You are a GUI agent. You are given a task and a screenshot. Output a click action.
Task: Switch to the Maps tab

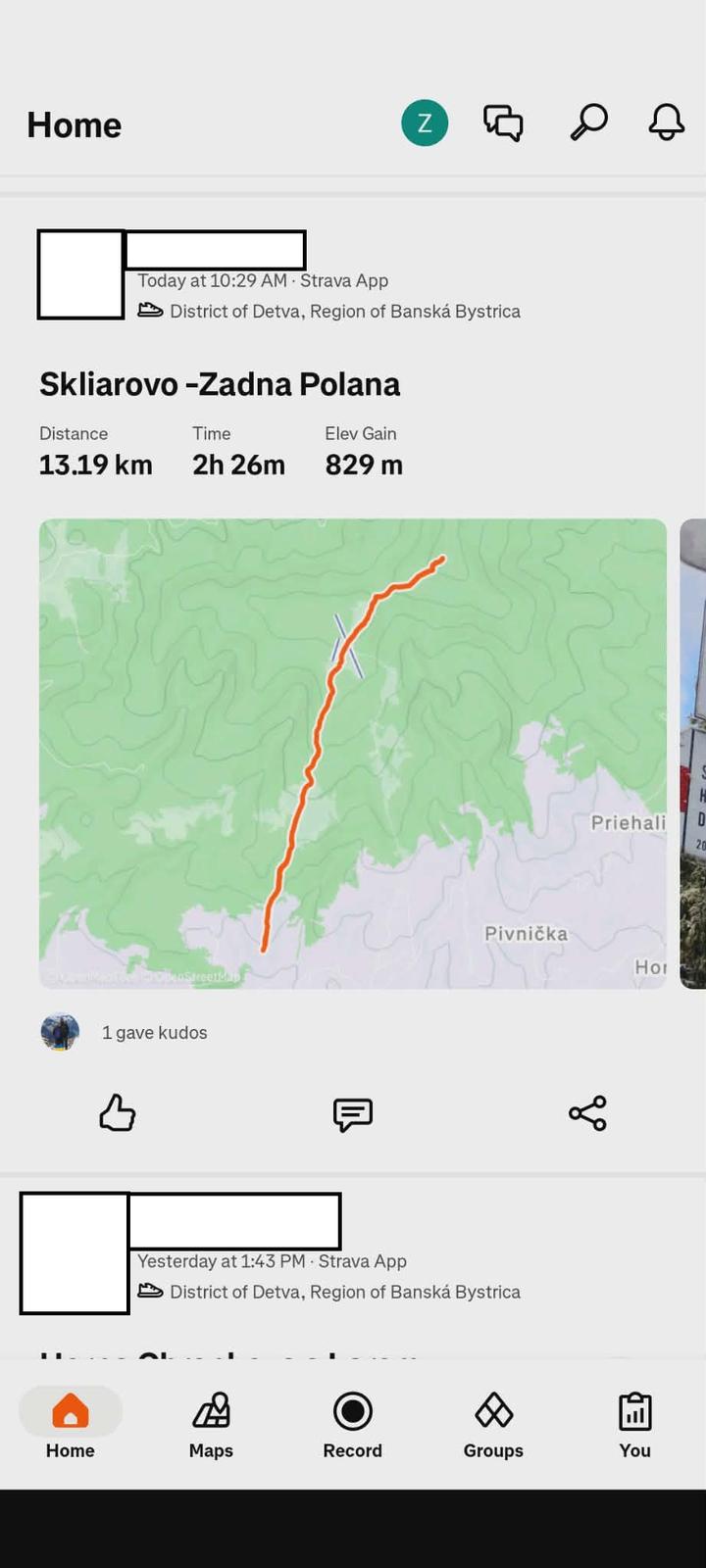[211, 1424]
